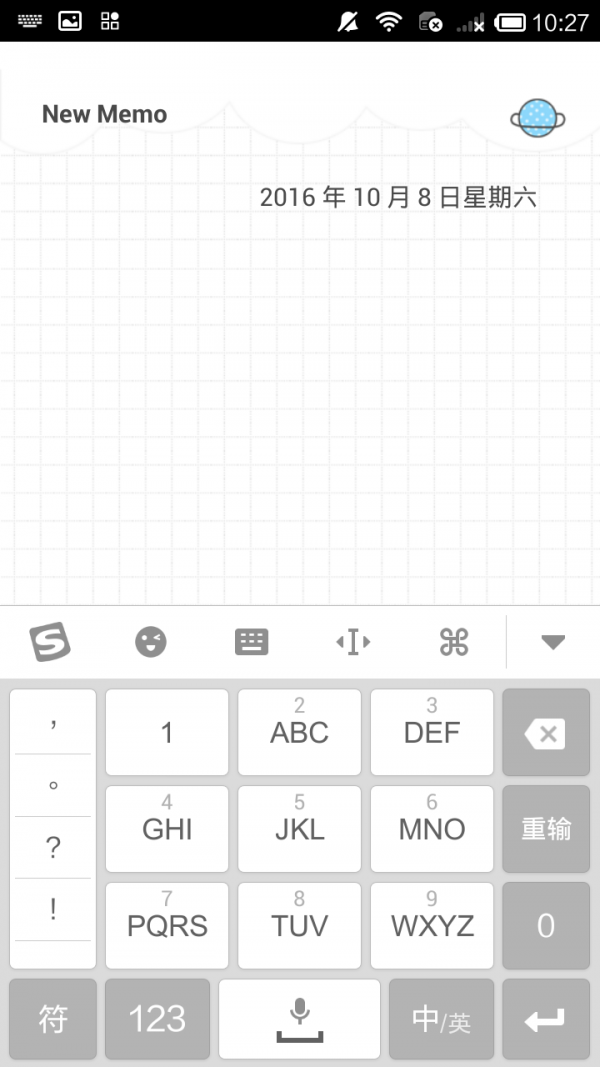Switch to the 123 number keyboard
The height and width of the screenshot is (1067, 600).
click(x=157, y=1019)
